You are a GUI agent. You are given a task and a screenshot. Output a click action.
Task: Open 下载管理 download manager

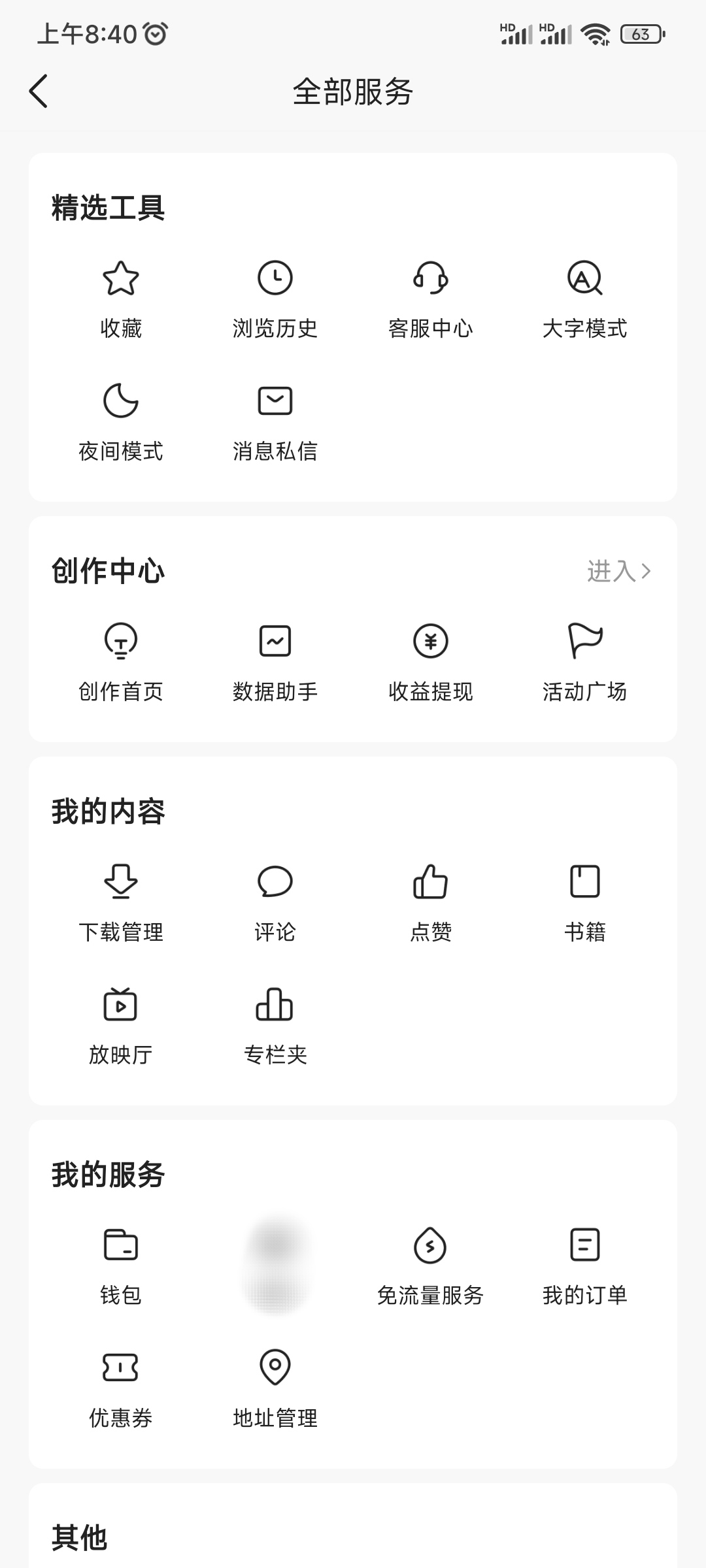(x=122, y=897)
